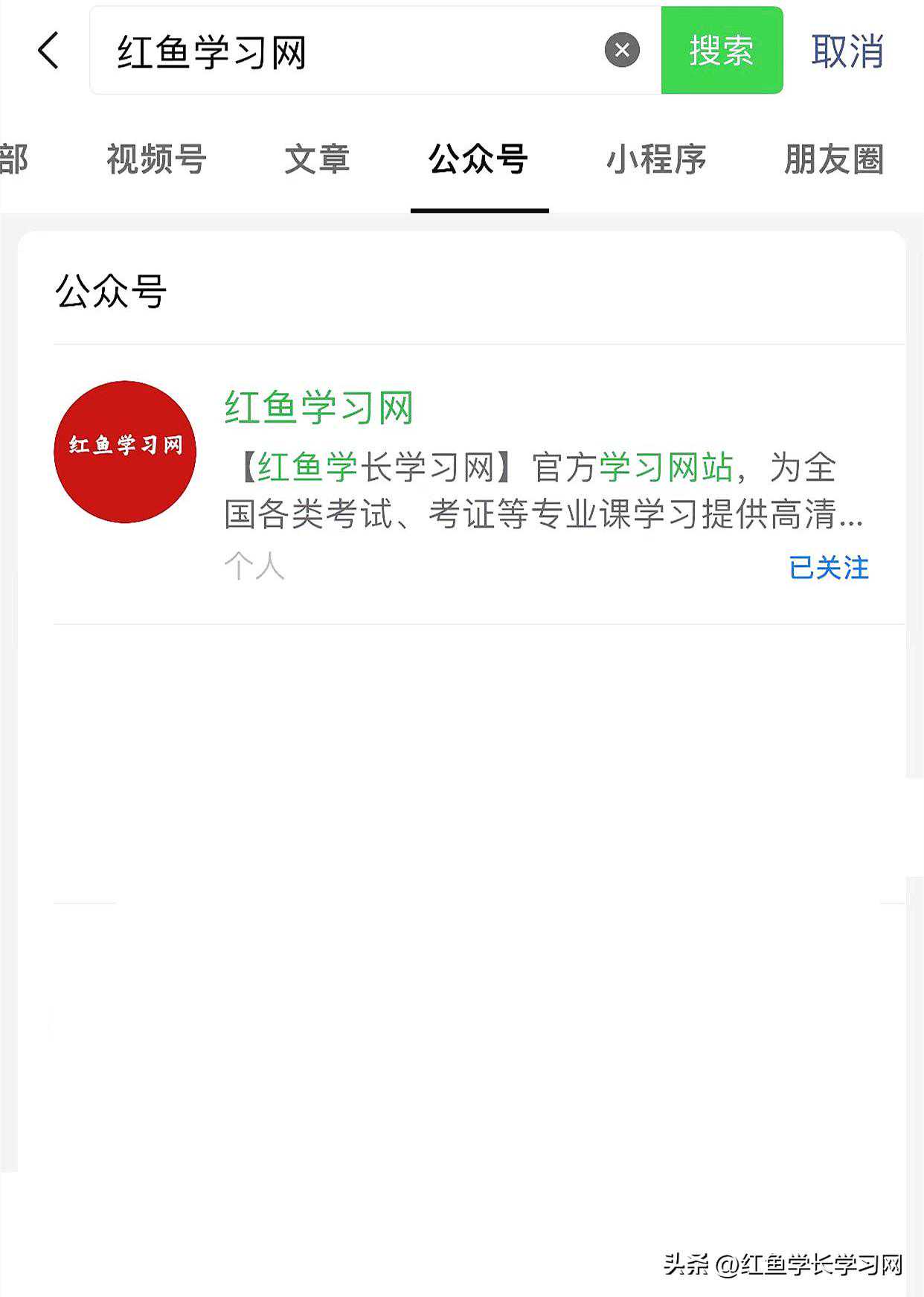Viewport: 924px width, 1297px height.
Task: Tap the 个人 account type label
Action: tap(254, 567)
